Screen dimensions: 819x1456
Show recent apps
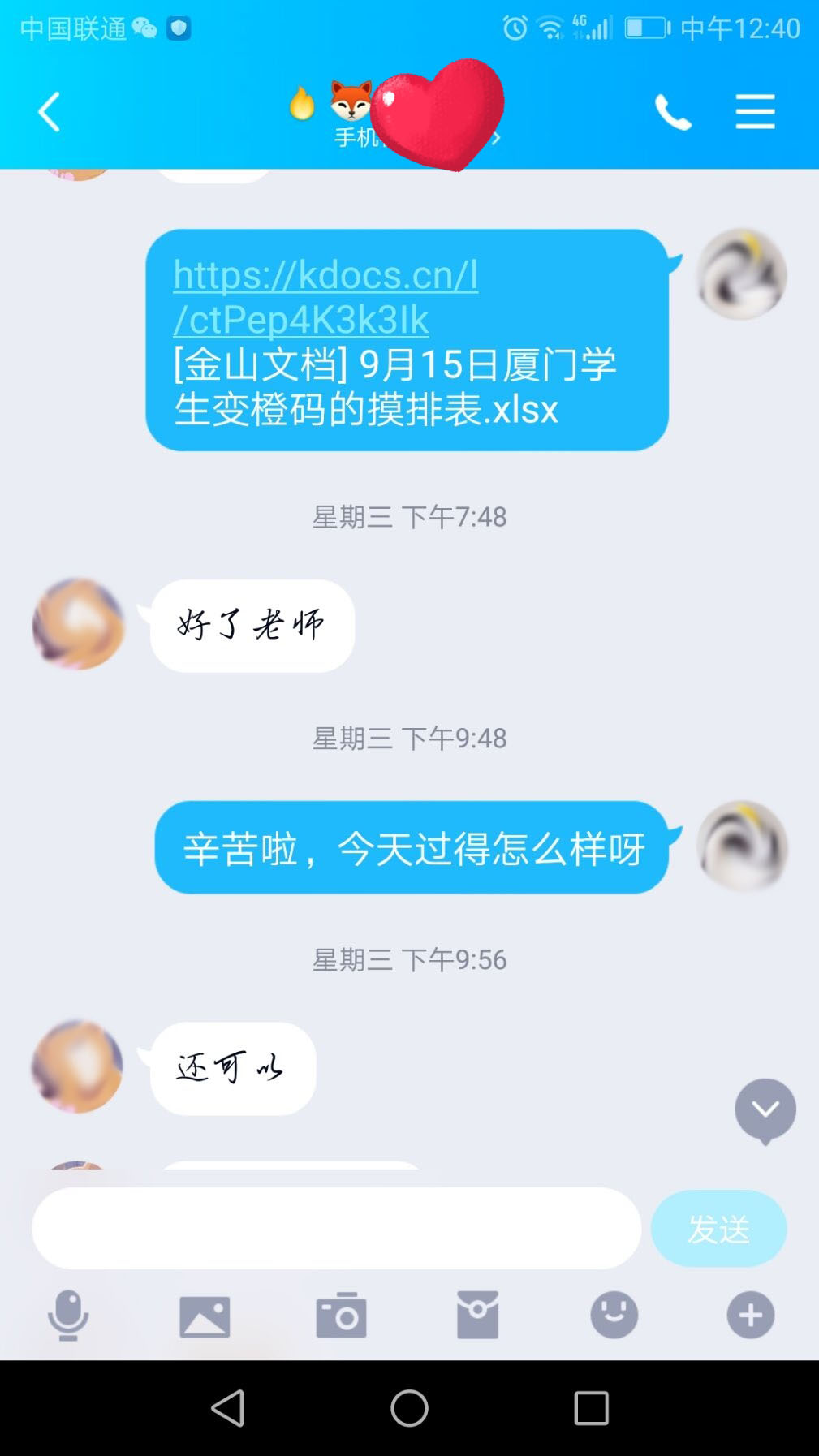(x=591, y=1407)
